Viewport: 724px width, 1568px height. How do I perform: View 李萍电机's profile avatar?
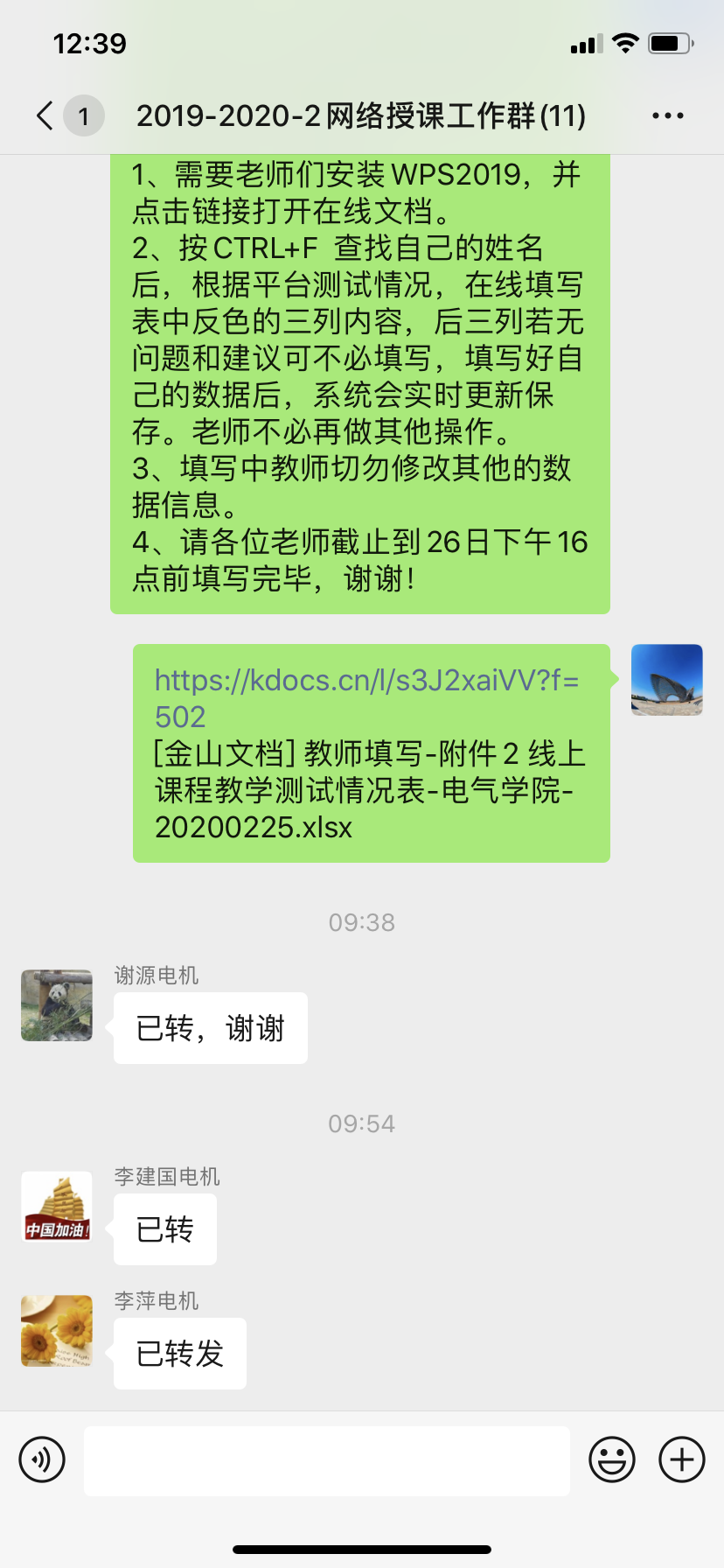(x=57, y=1331)
